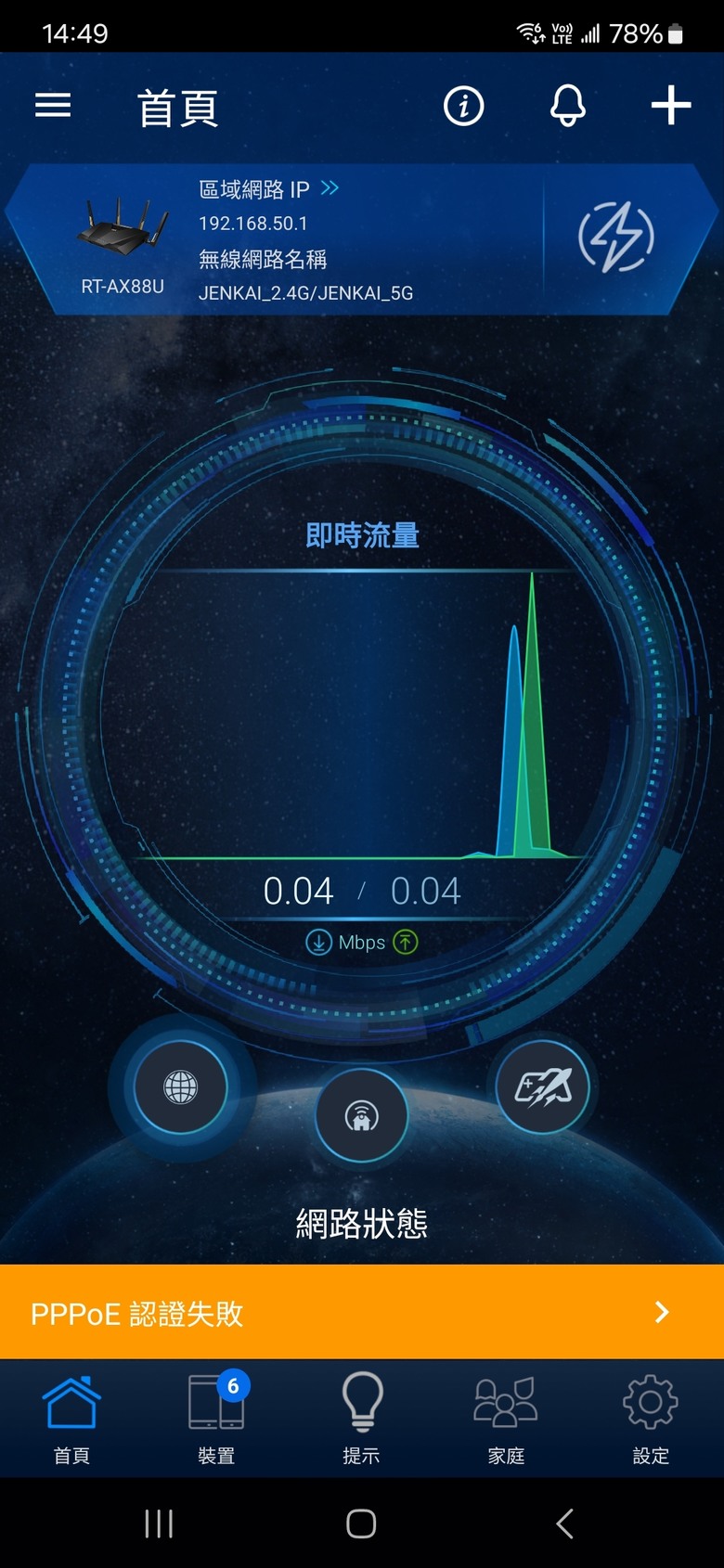Go back with the system back button
The width and height of the screenshot is (724, 1568).
coord(564,1523)
